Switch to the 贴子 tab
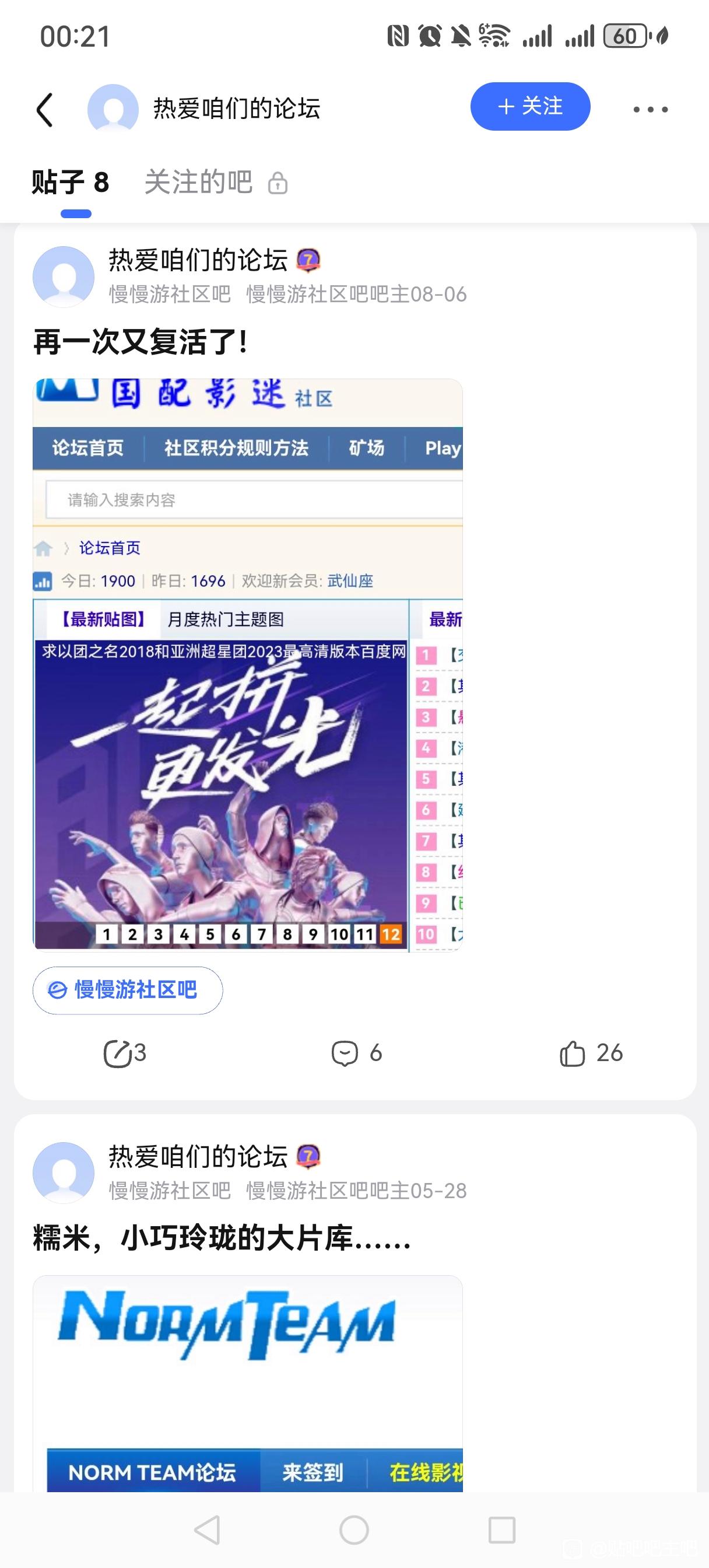 (70, 183)
